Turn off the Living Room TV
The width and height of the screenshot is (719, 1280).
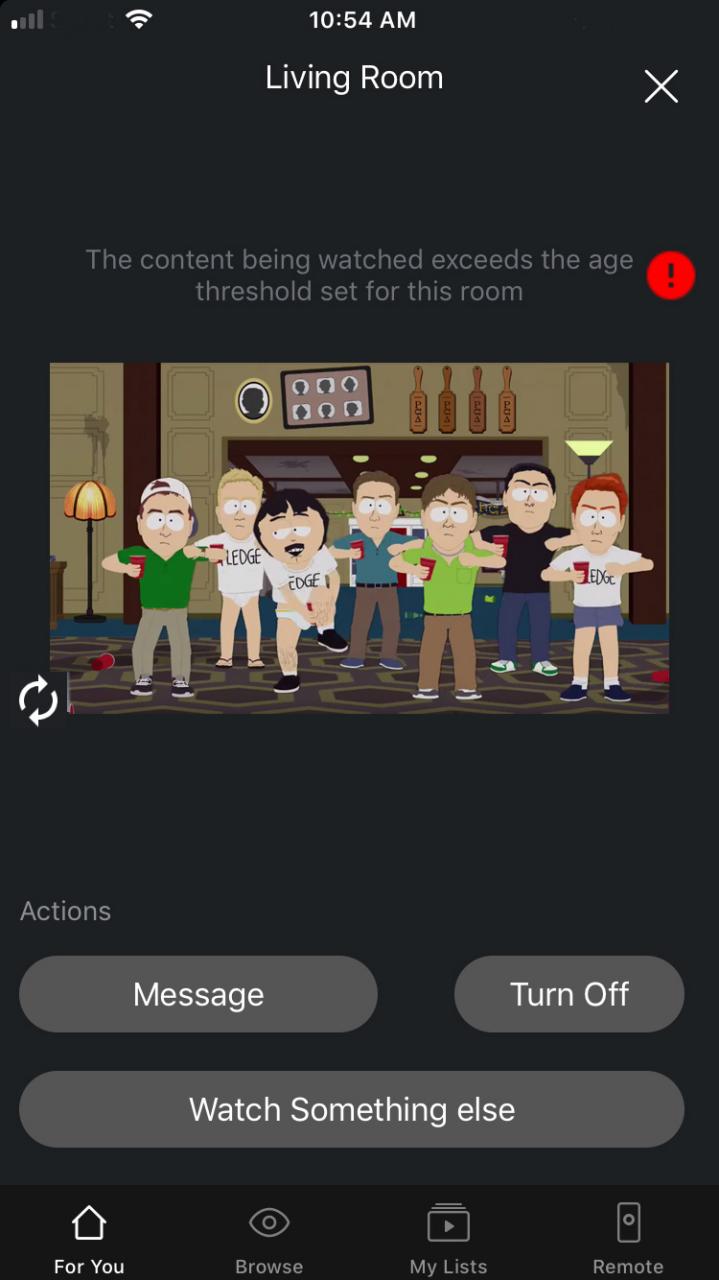coord(569,994)
